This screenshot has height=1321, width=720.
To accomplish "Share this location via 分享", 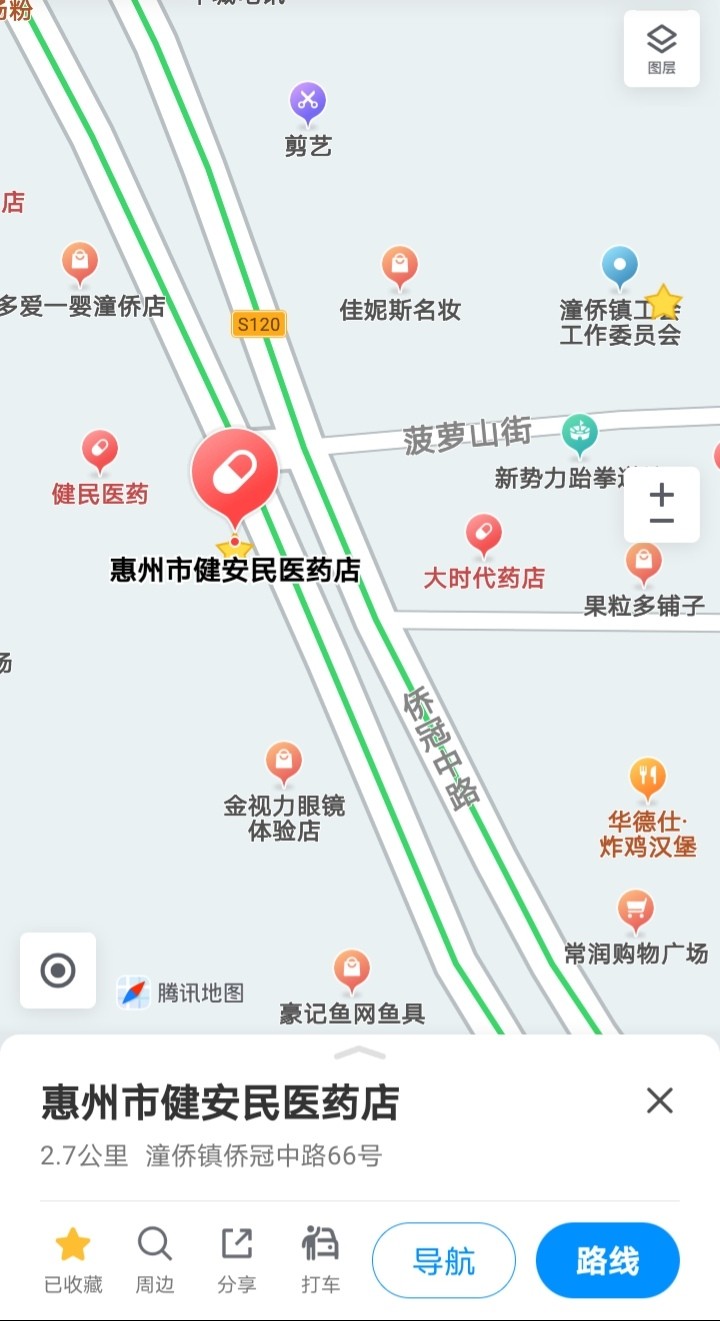I will [236, 1260].
